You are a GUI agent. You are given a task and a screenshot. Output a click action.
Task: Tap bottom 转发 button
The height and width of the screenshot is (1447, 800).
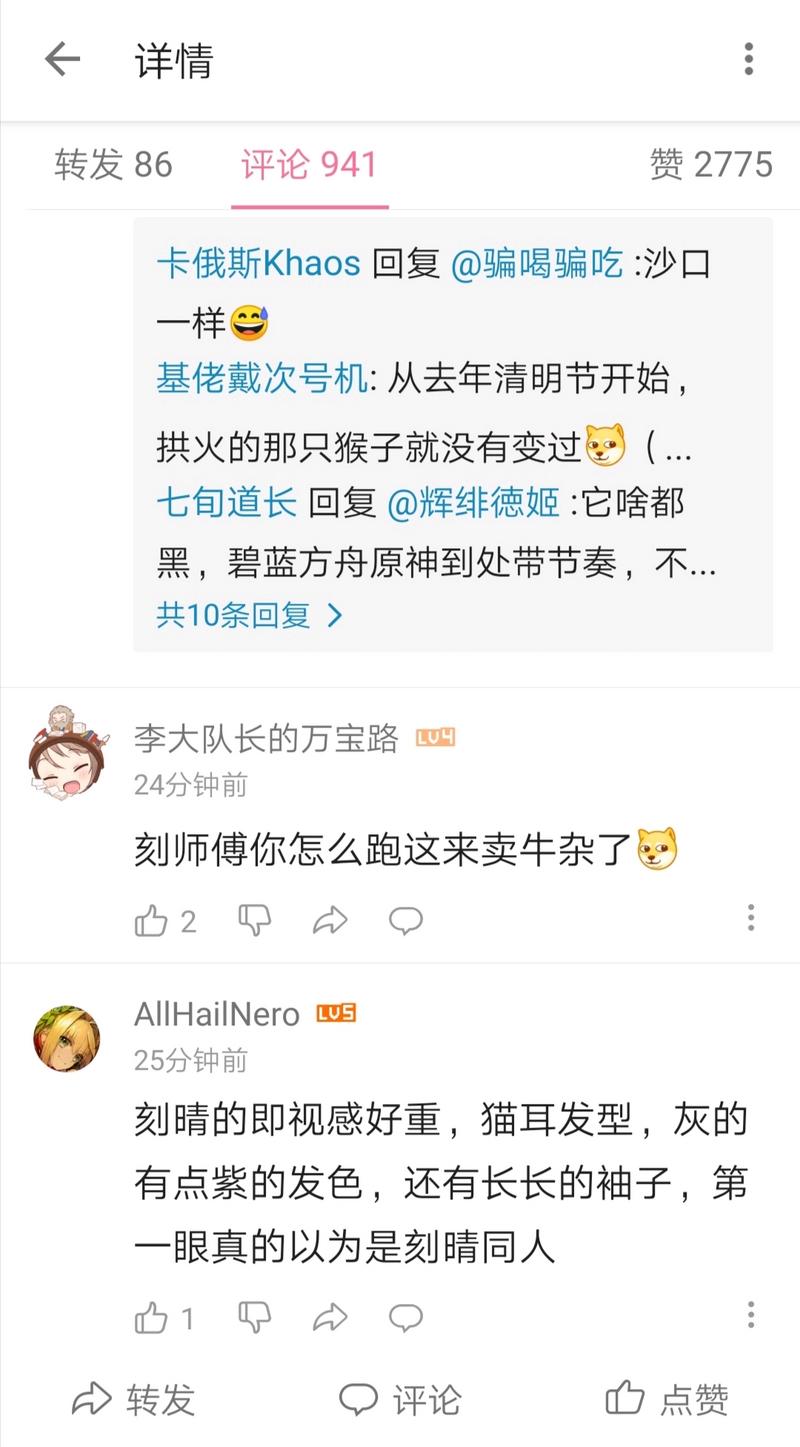click(x=134, y=1400)
